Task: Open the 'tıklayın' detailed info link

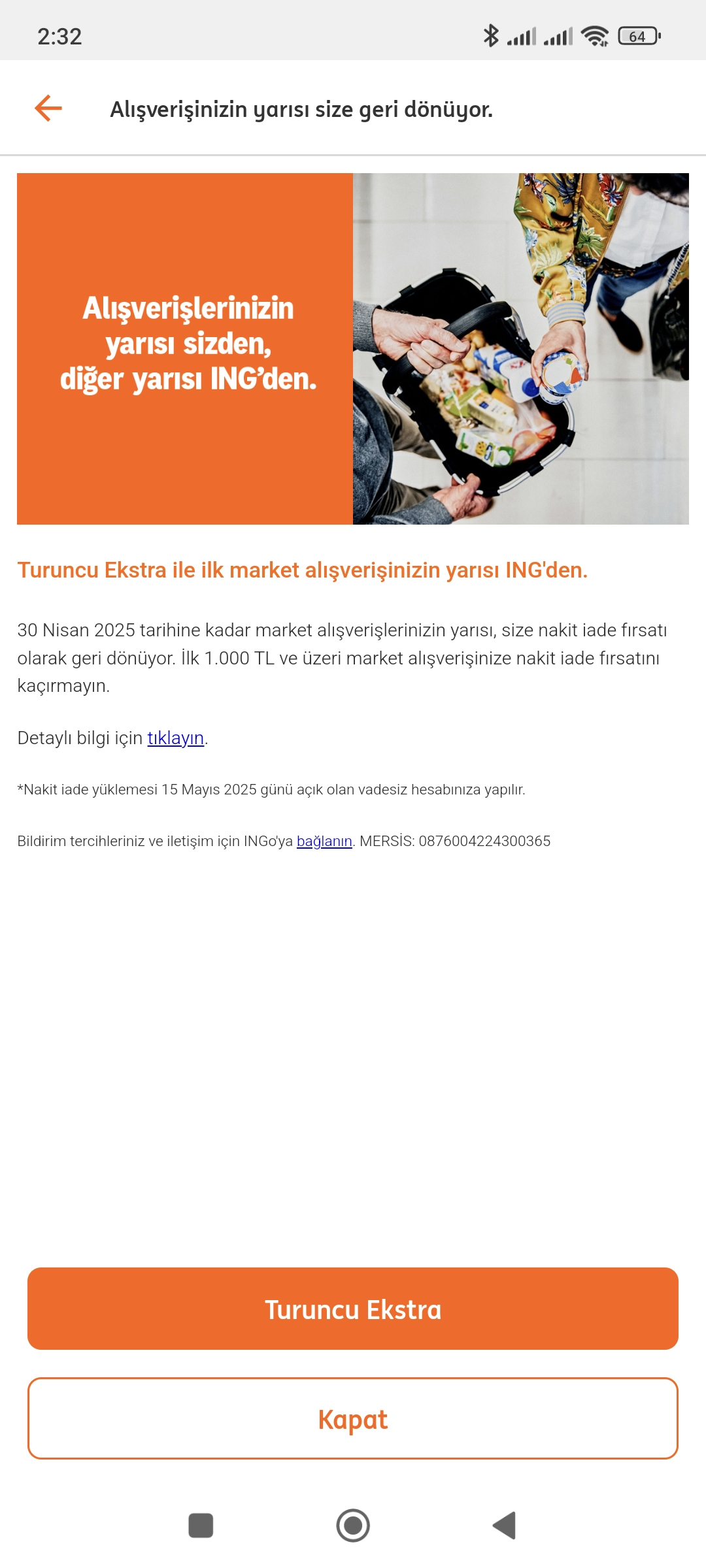Action: pos(175,738)
